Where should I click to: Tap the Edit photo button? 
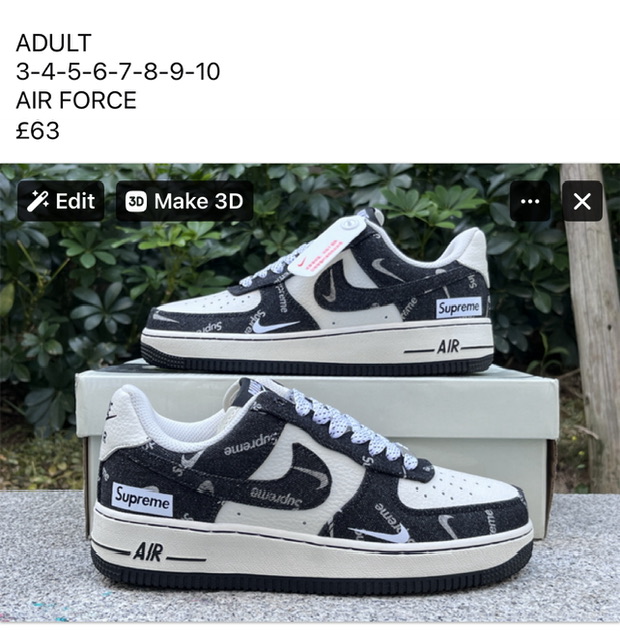pos(61,201)
